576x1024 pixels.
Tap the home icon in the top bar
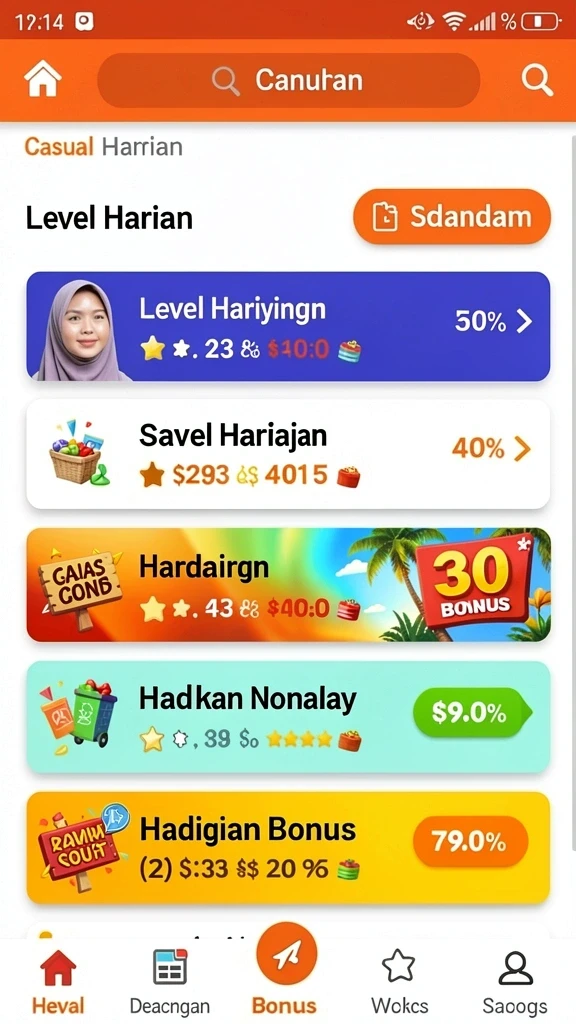43,80
